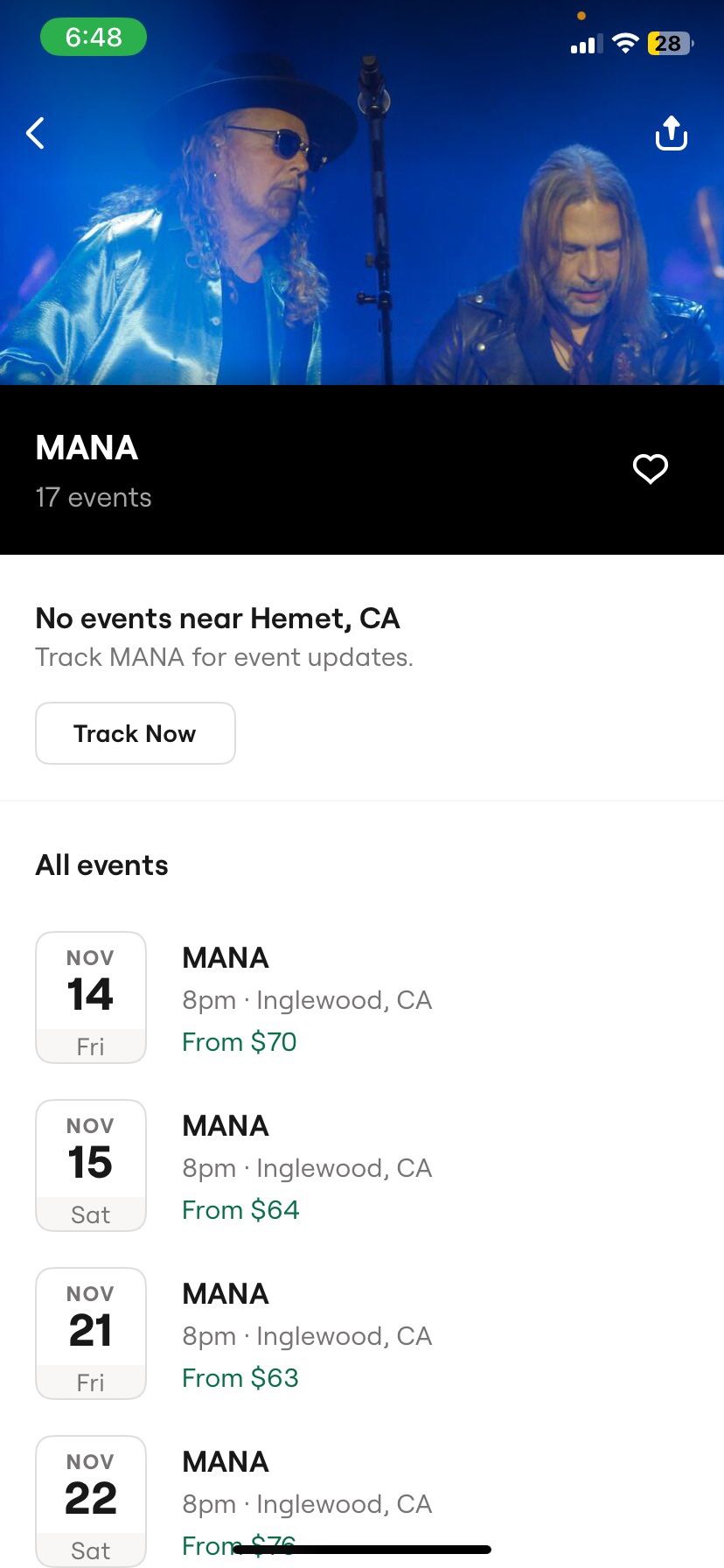Select the 17 events label
The image size is (724, 1568).
tap(94, 497)
